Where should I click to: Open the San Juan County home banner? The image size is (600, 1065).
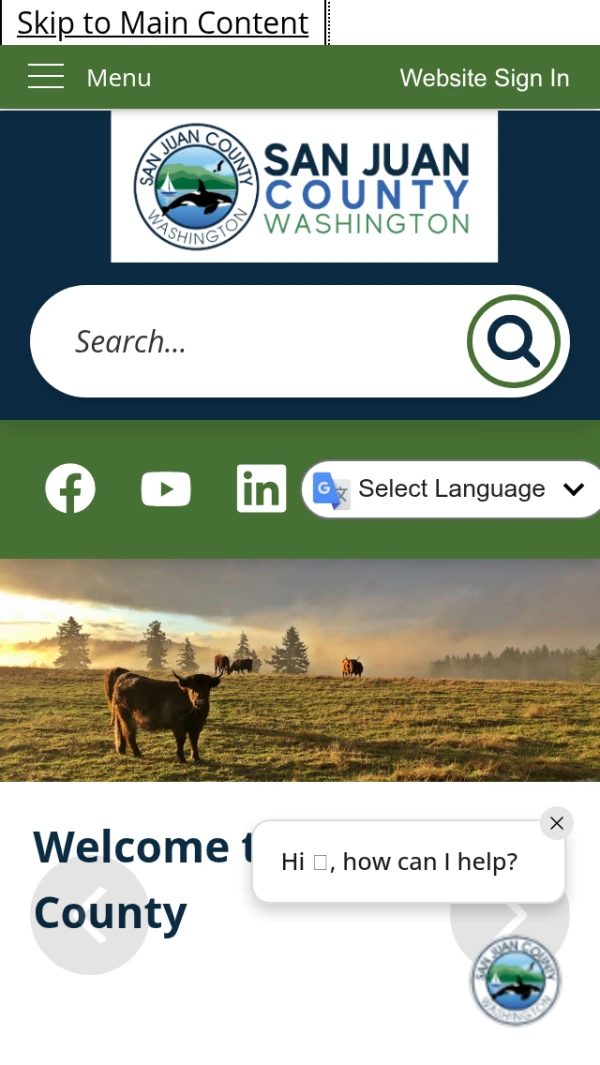(x=303, y=186)
